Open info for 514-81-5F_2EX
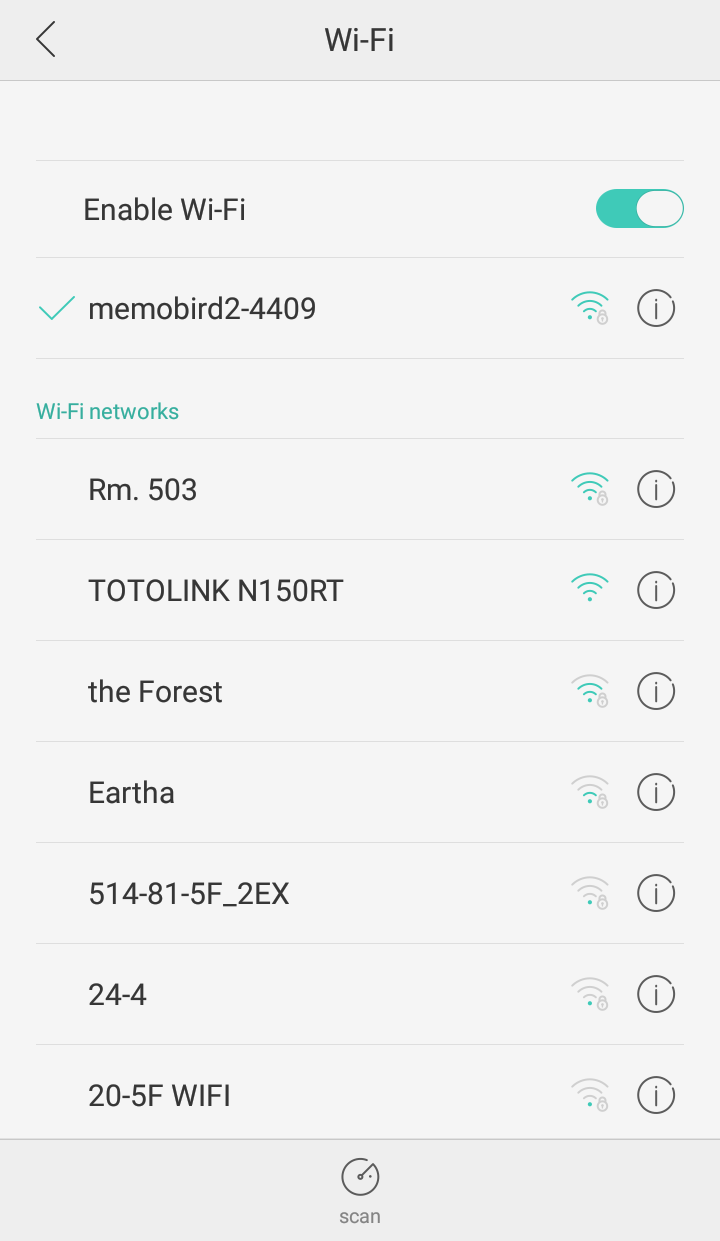This screenshot has width=720, height=1241. [656, 894]
